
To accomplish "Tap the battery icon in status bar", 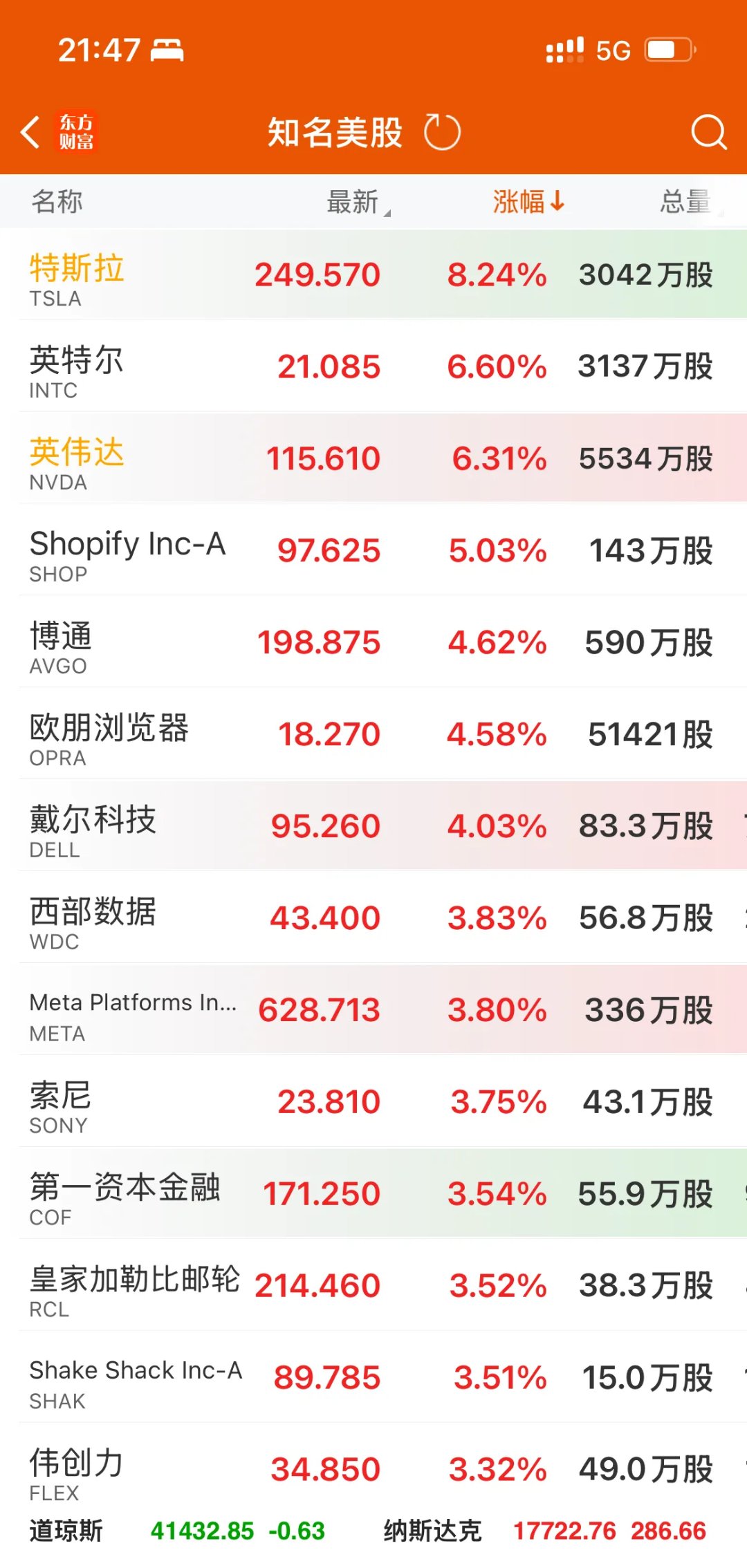I will pos(666,48).
